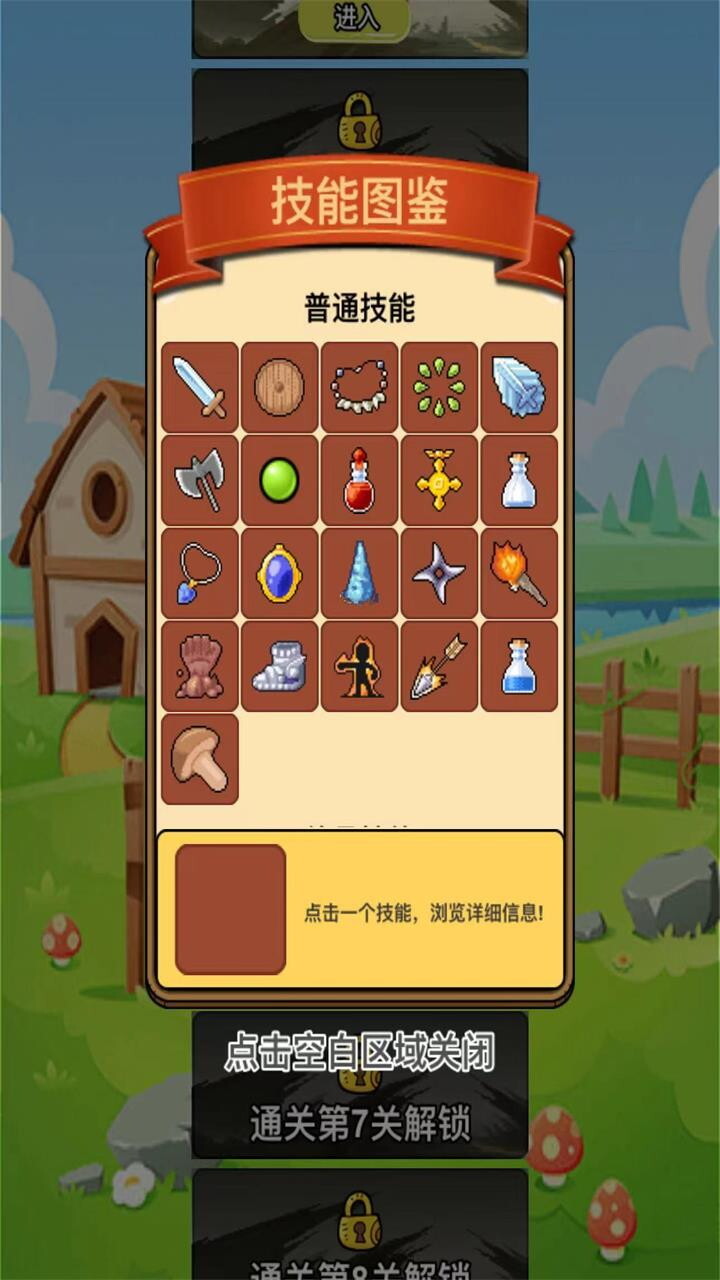View the golden cross amulet skill
The height and width of the screenshot is (1280, 720).
(x=440, y=480)
